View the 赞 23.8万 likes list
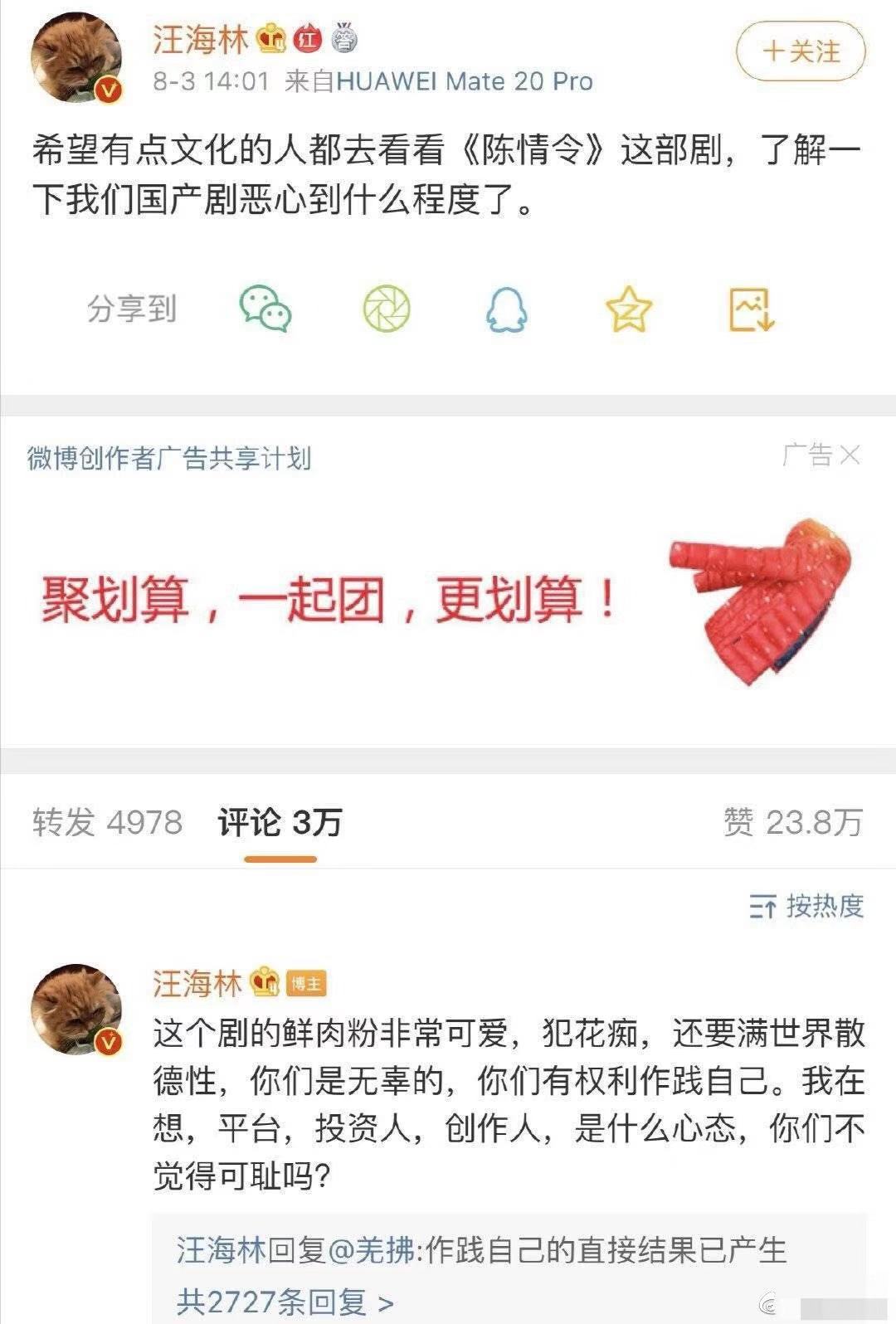The width and height of the screenshot is (896, 1324). point(792,822)
